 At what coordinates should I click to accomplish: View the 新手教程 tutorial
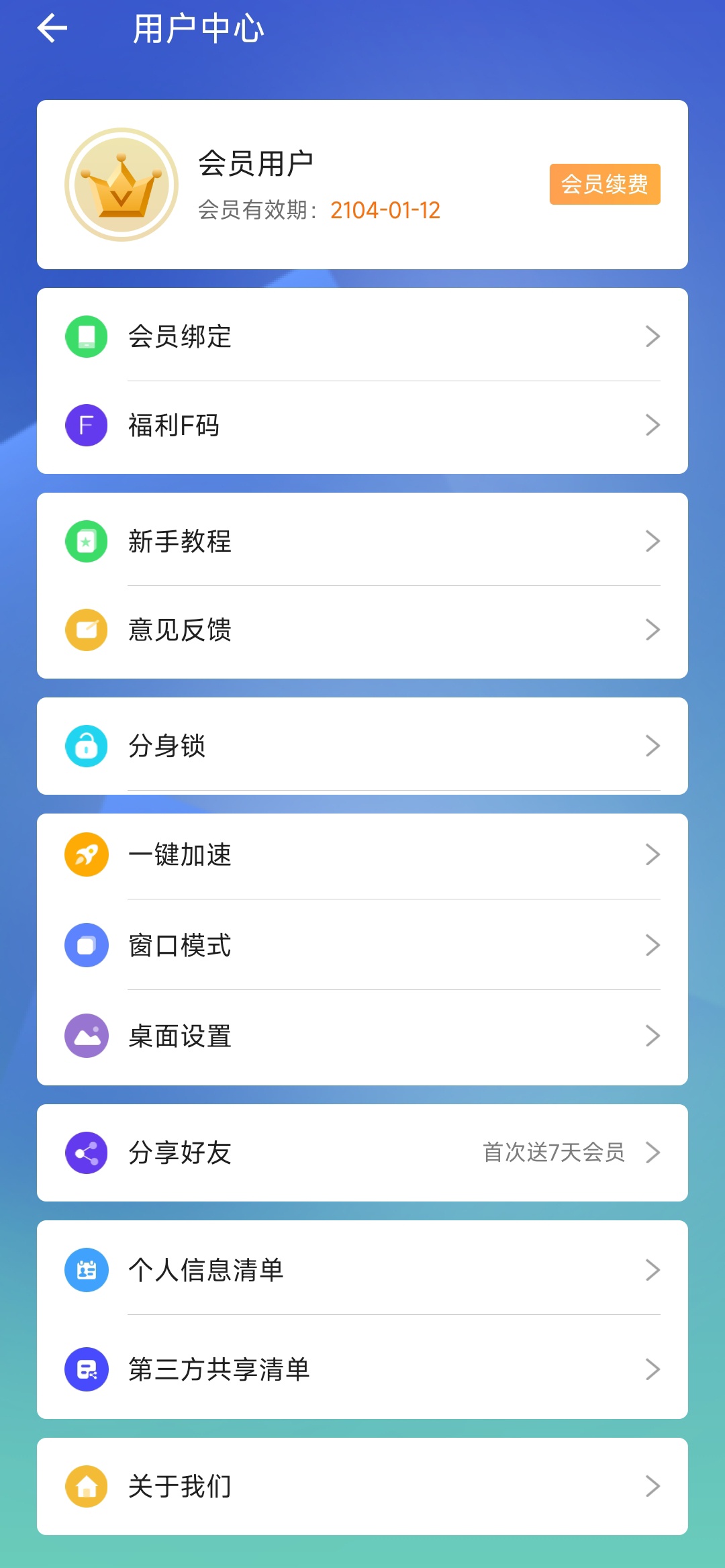click(362, 541)
